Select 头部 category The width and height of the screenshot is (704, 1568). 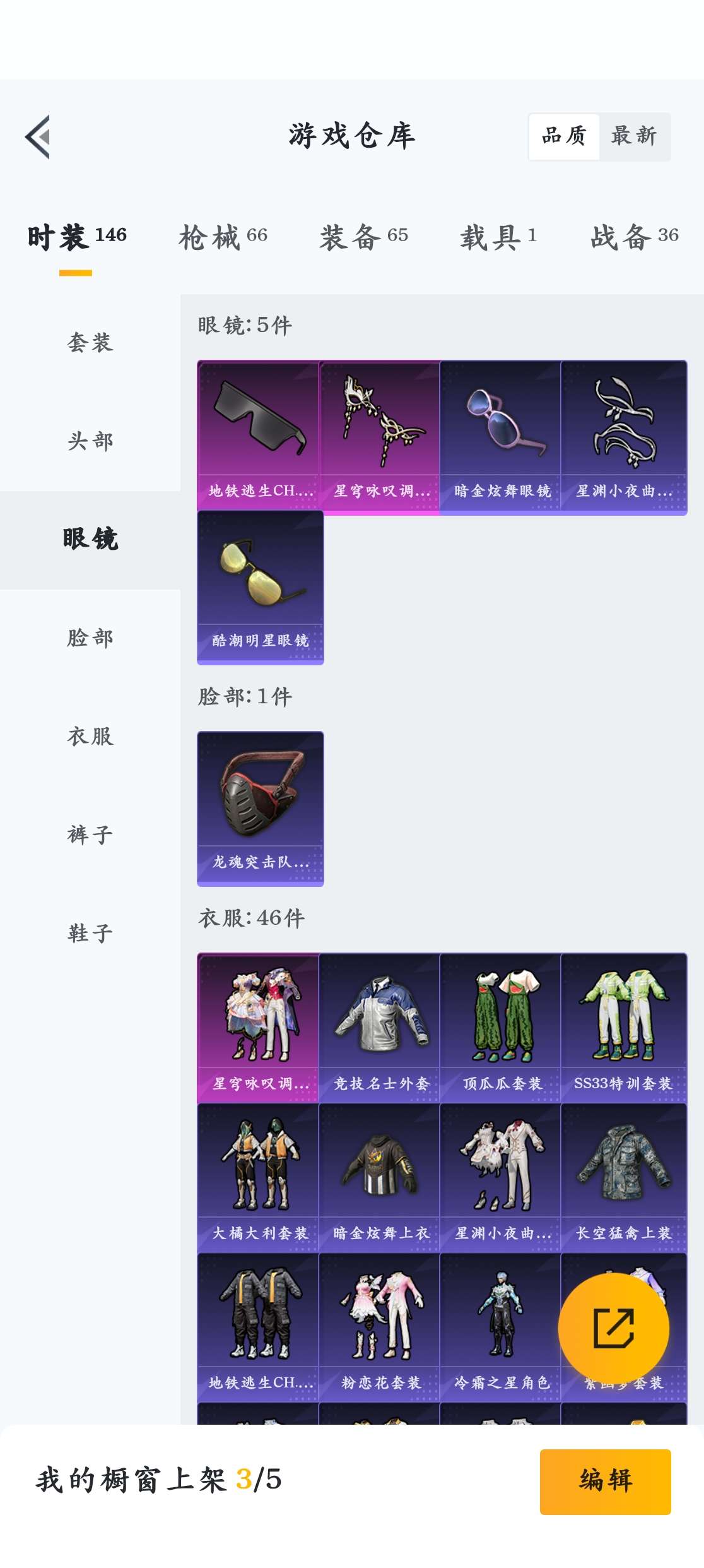[90, 441]
